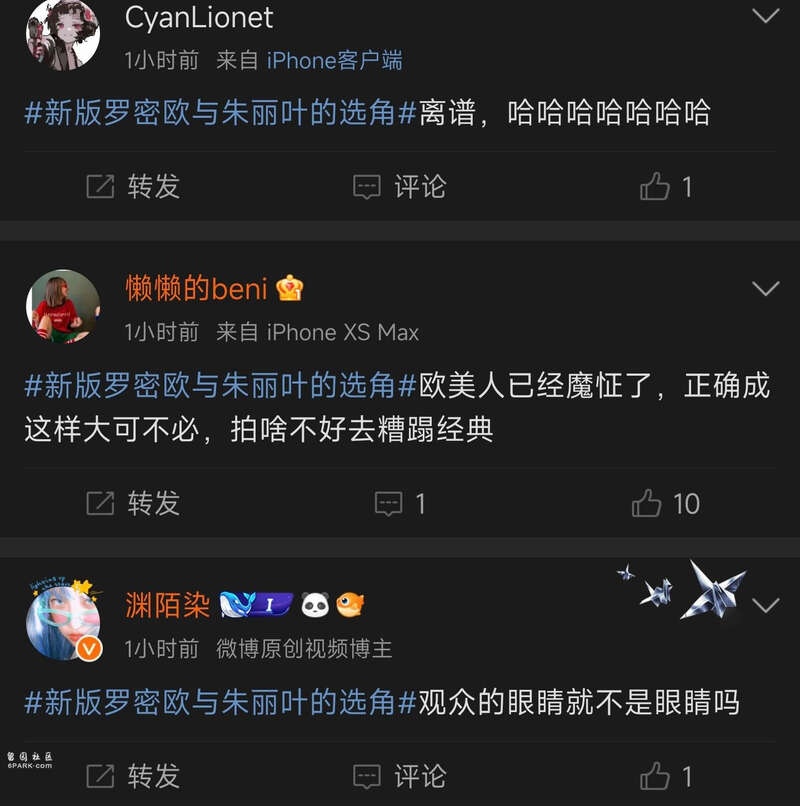Expand the options chevron on 渊陌染's post

coord(765,605)
